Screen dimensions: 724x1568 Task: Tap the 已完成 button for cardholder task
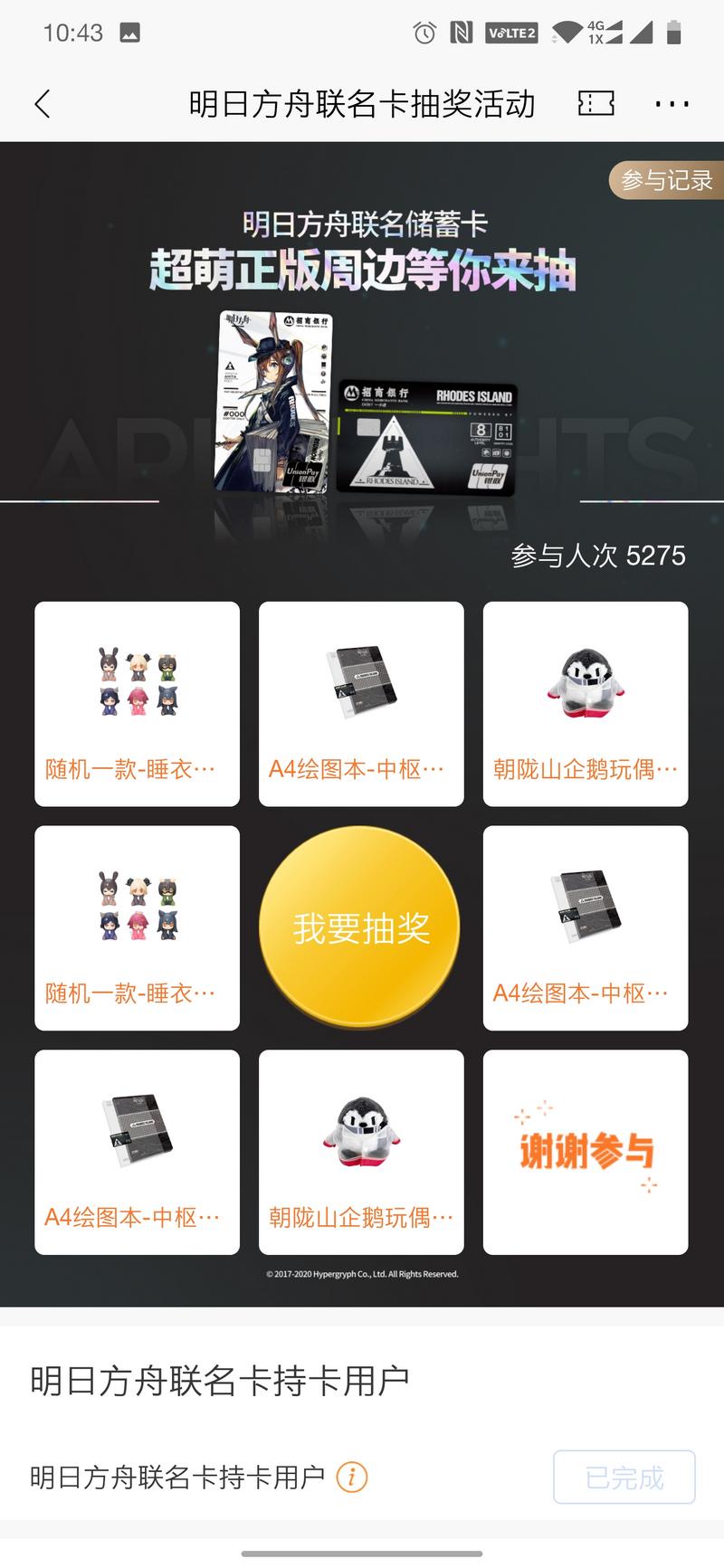coord(624,1478)
